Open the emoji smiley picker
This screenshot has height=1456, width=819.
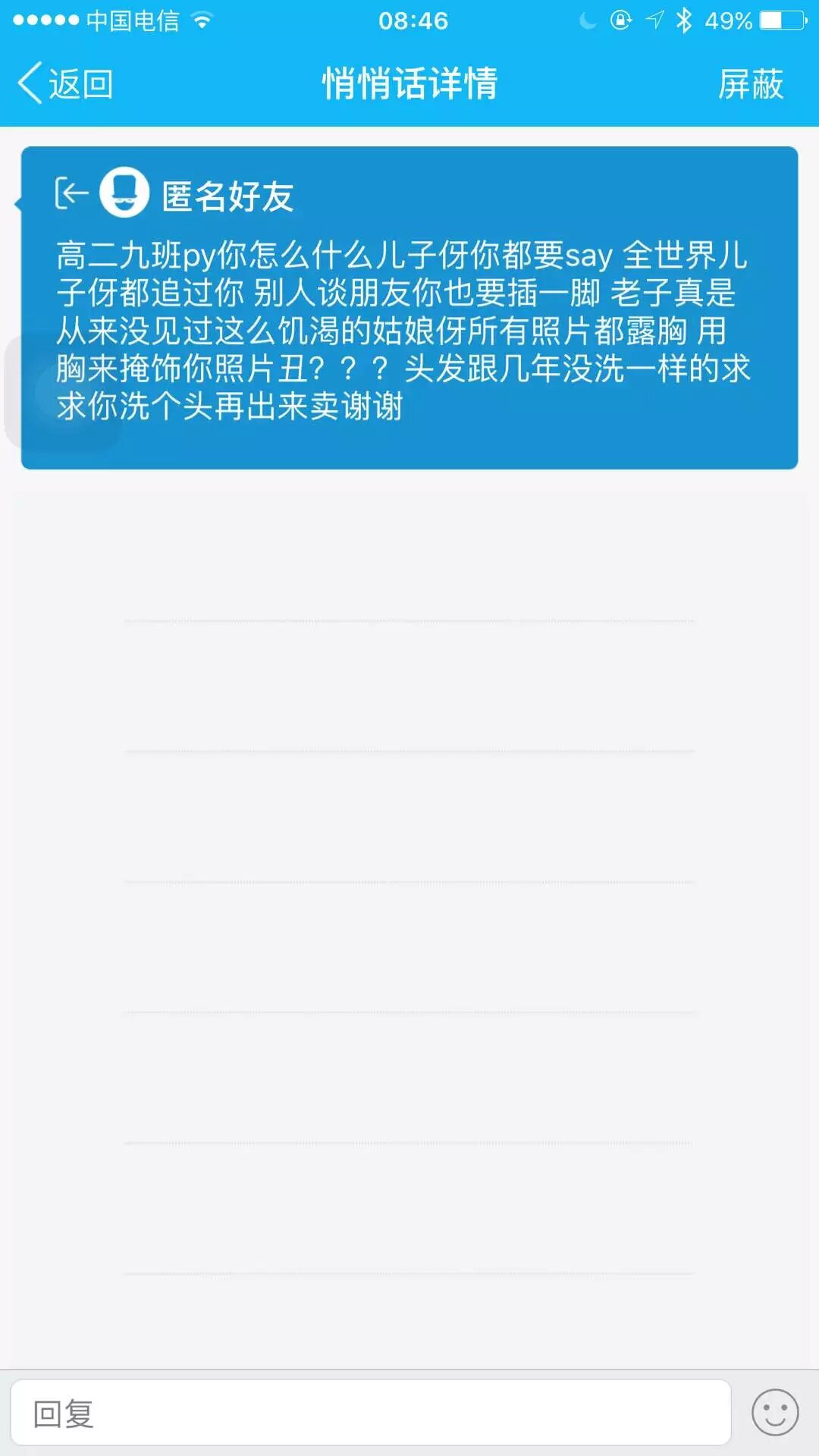[774, 1413]
